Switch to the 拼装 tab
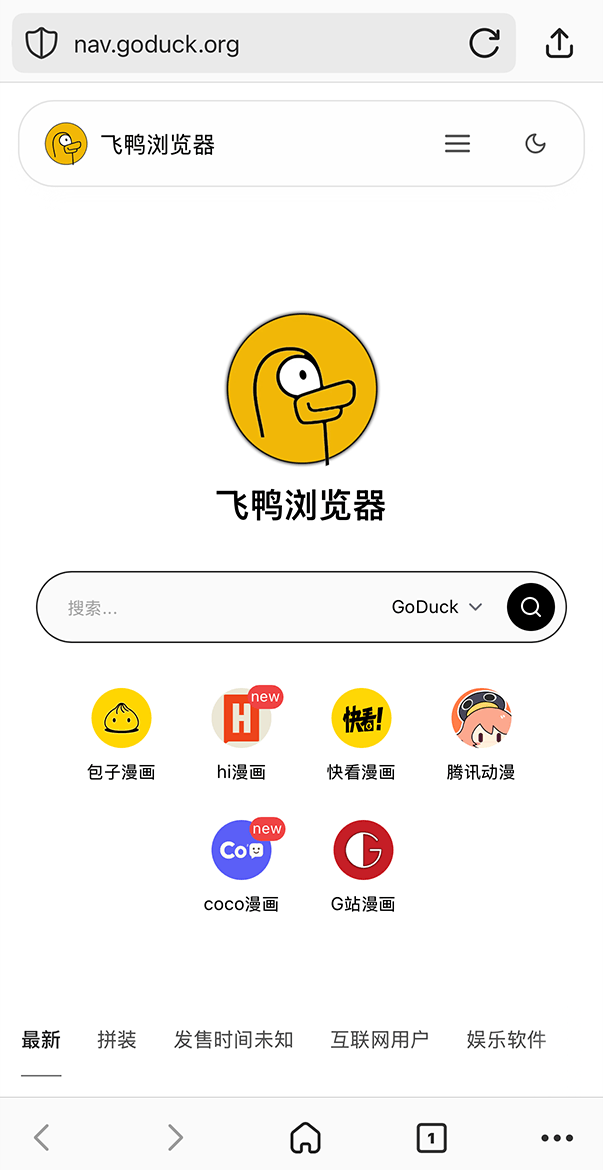This screenshot has width=603, height=1170. pyautogui.click(x=117, y=1040)
